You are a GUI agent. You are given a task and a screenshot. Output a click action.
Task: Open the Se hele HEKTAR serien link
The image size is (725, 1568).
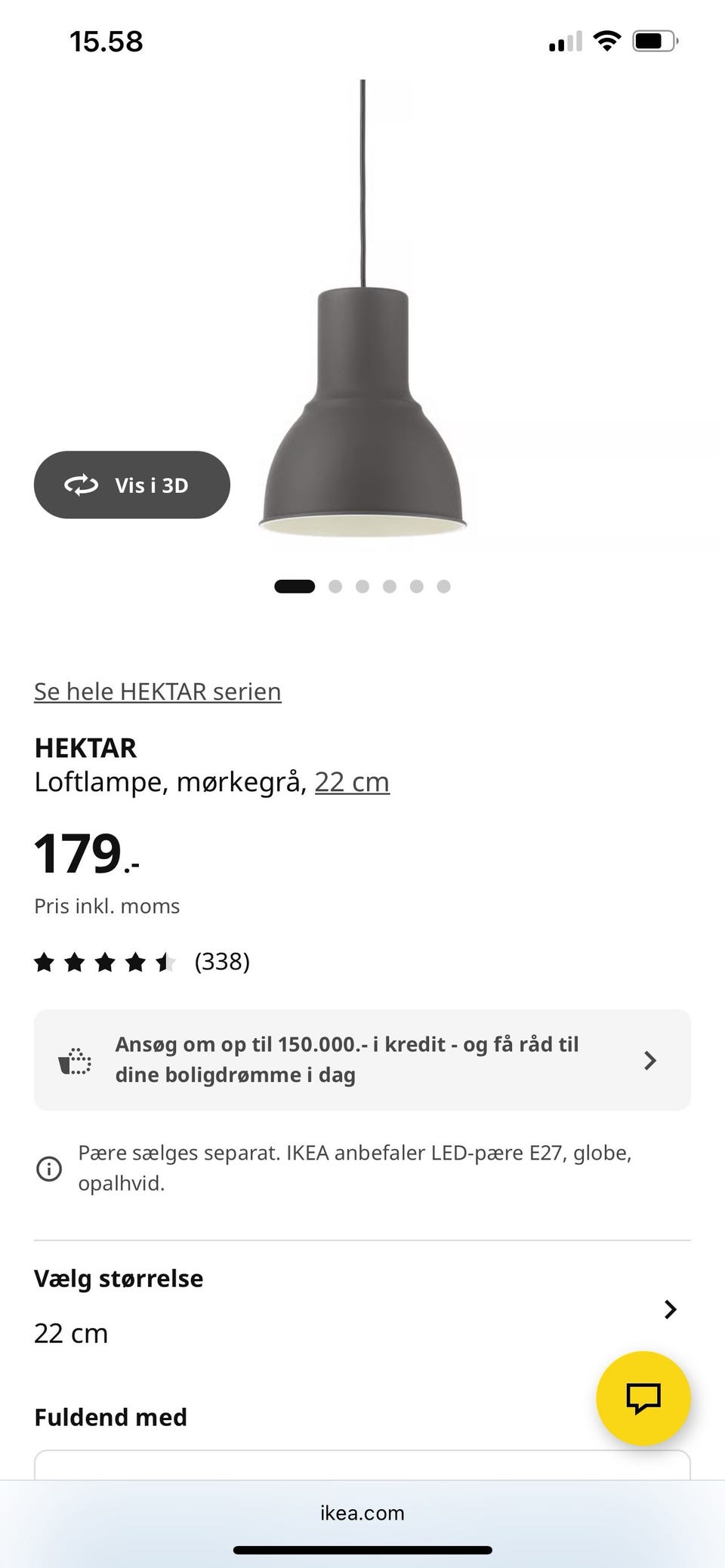point(157,692)
